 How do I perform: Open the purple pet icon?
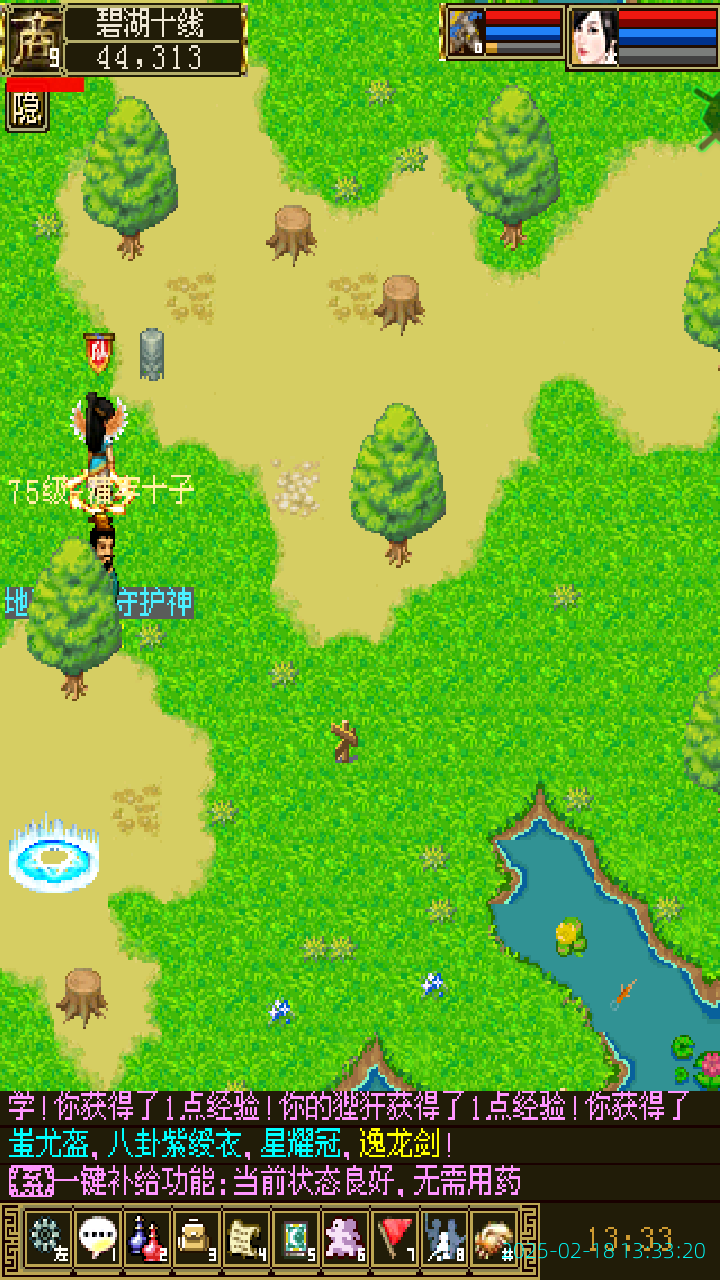pyautogui.click(x=345, y=1238)
